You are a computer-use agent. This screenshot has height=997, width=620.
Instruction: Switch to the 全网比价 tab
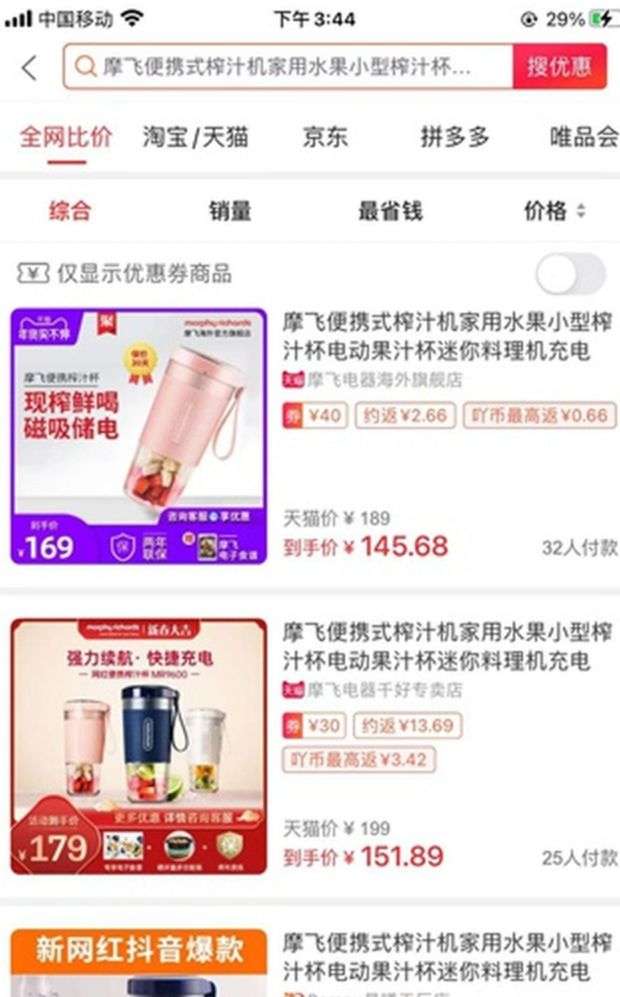coord(66,137)
